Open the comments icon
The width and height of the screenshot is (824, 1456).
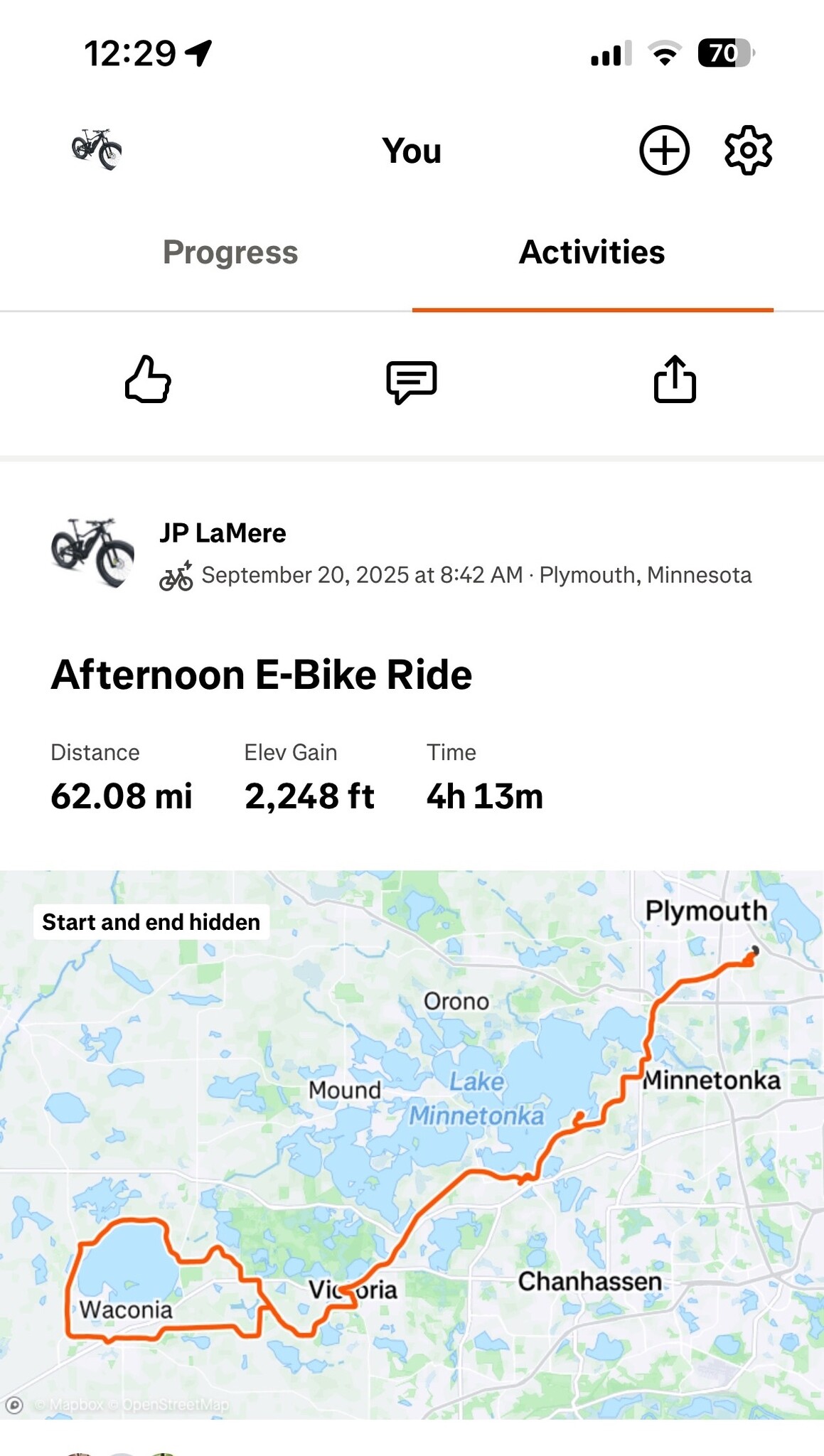click(411, 381)
